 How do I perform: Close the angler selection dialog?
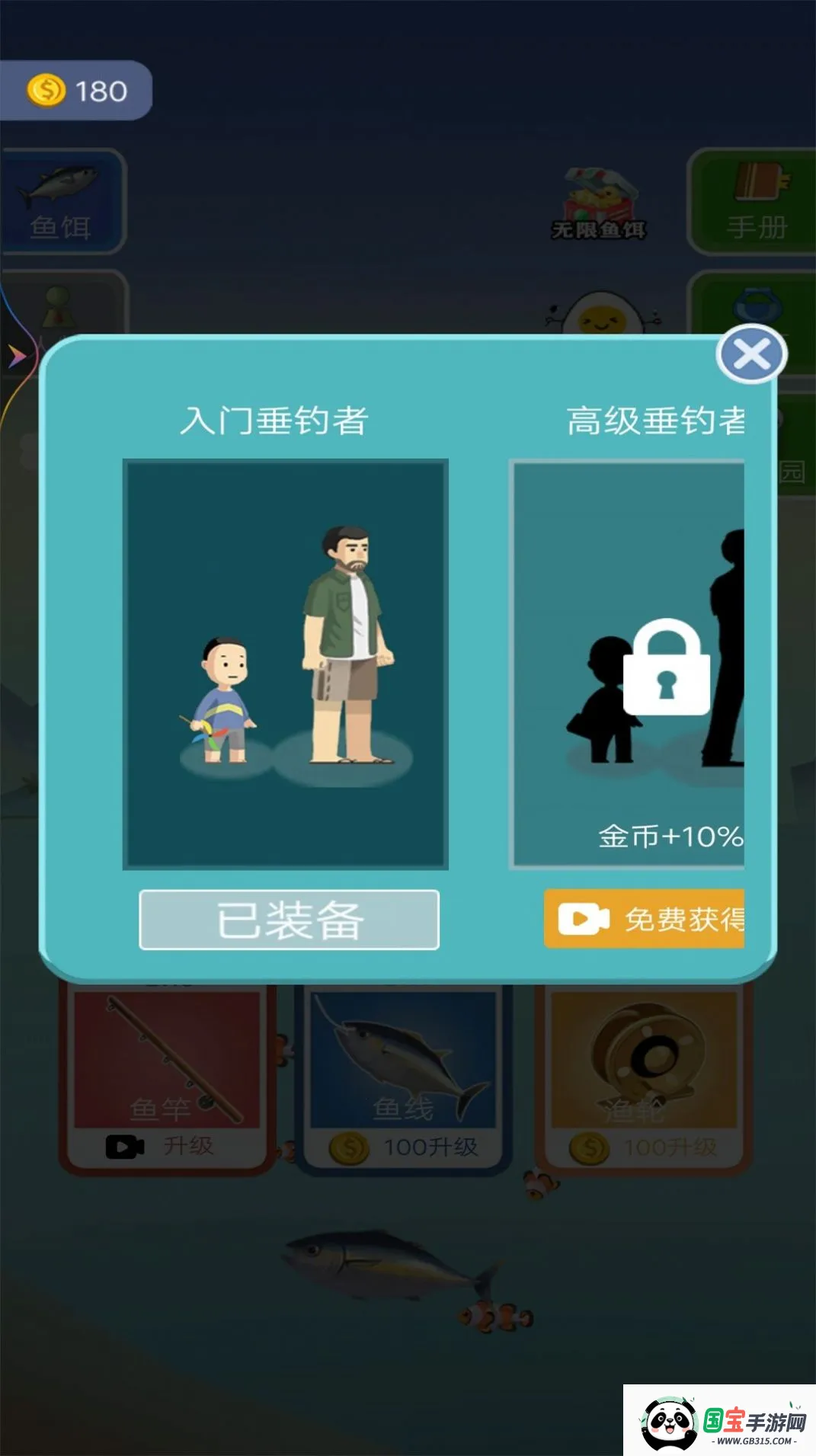coord(751,354)
